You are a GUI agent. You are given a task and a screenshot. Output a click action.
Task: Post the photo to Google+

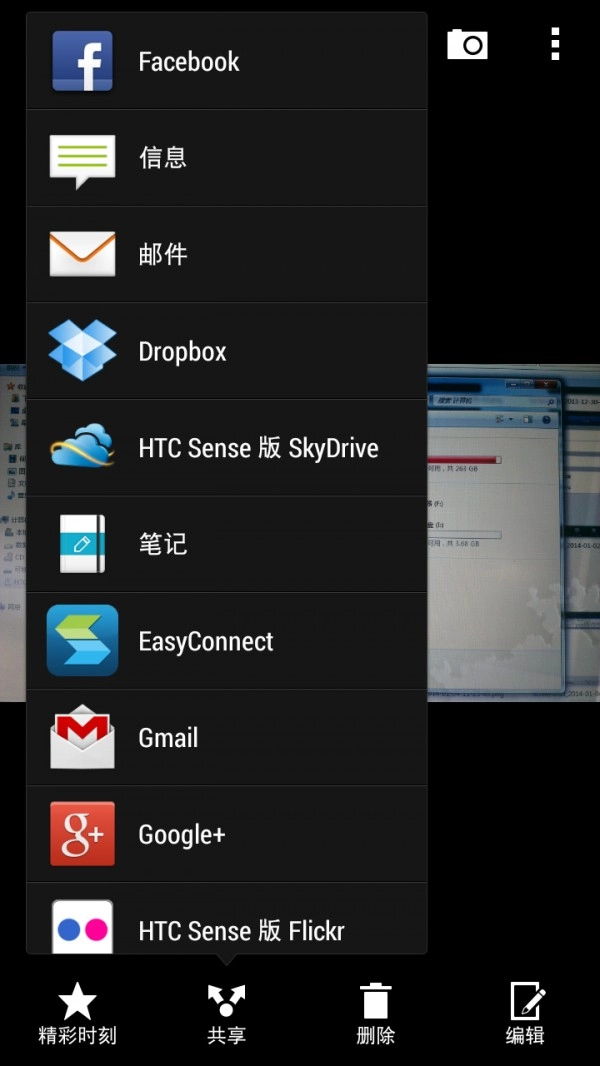coord(226,834)
